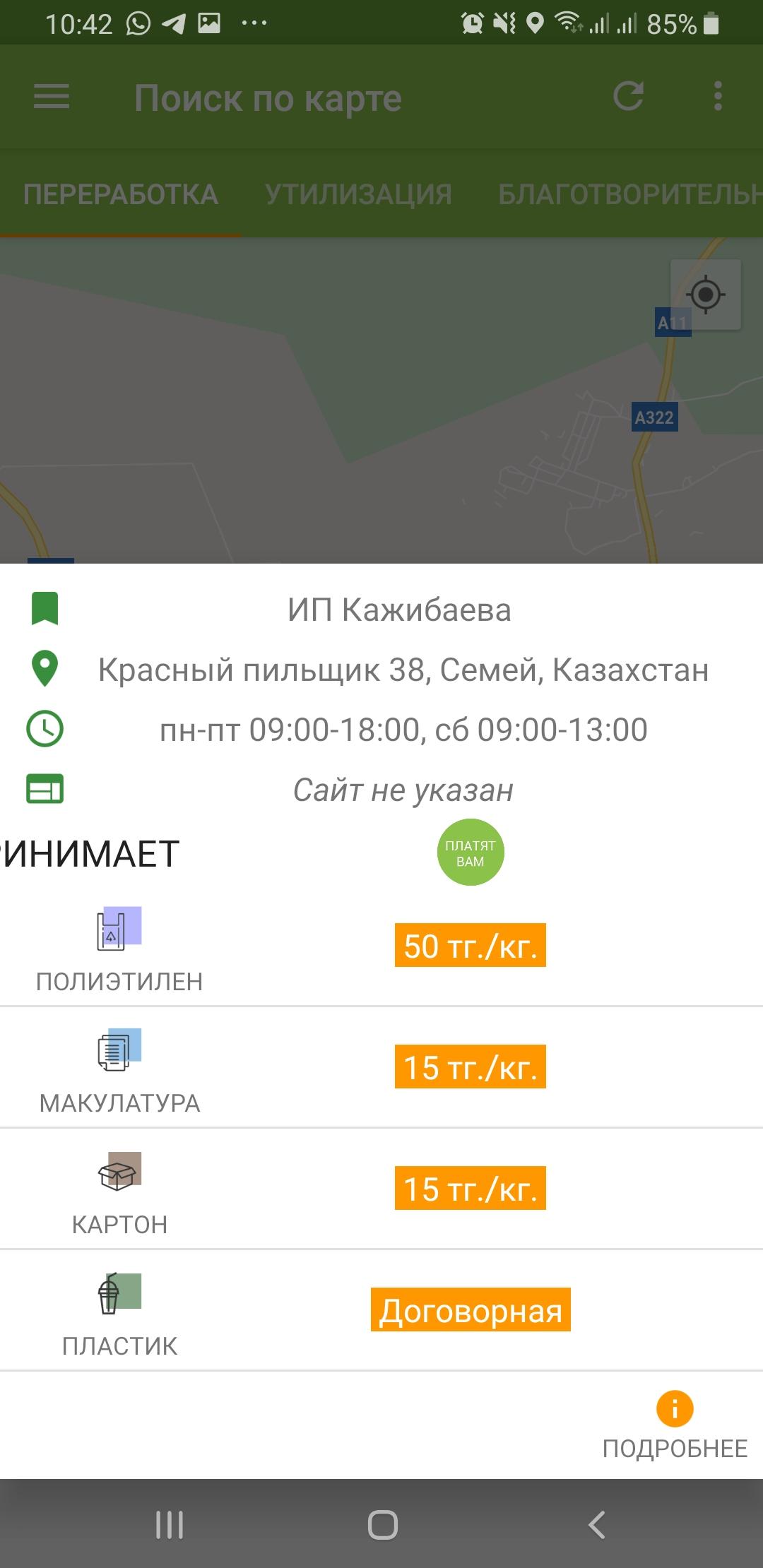Switch to the Переработка tab
763x1568 pixels.
tap(120, 194)
